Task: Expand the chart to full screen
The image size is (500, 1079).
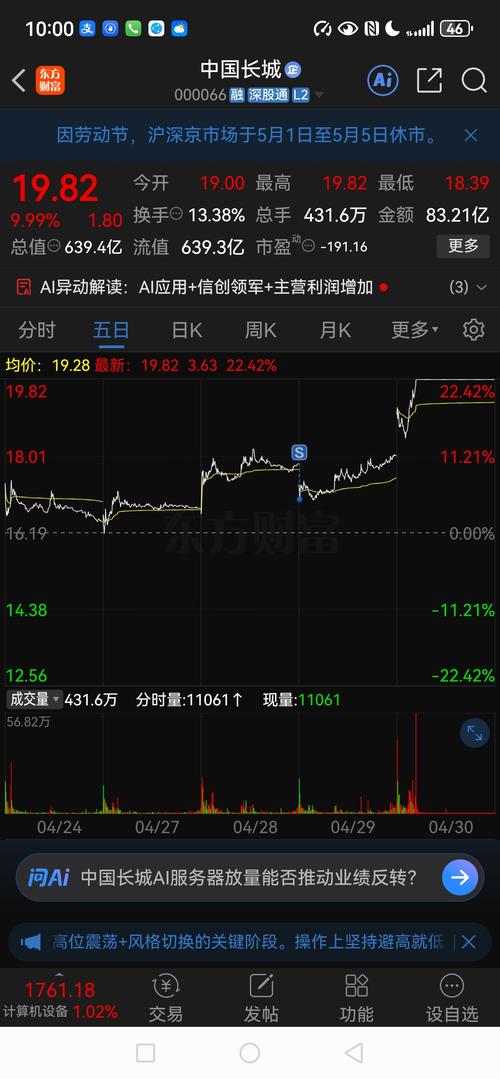Action: [x=475, y=734]
